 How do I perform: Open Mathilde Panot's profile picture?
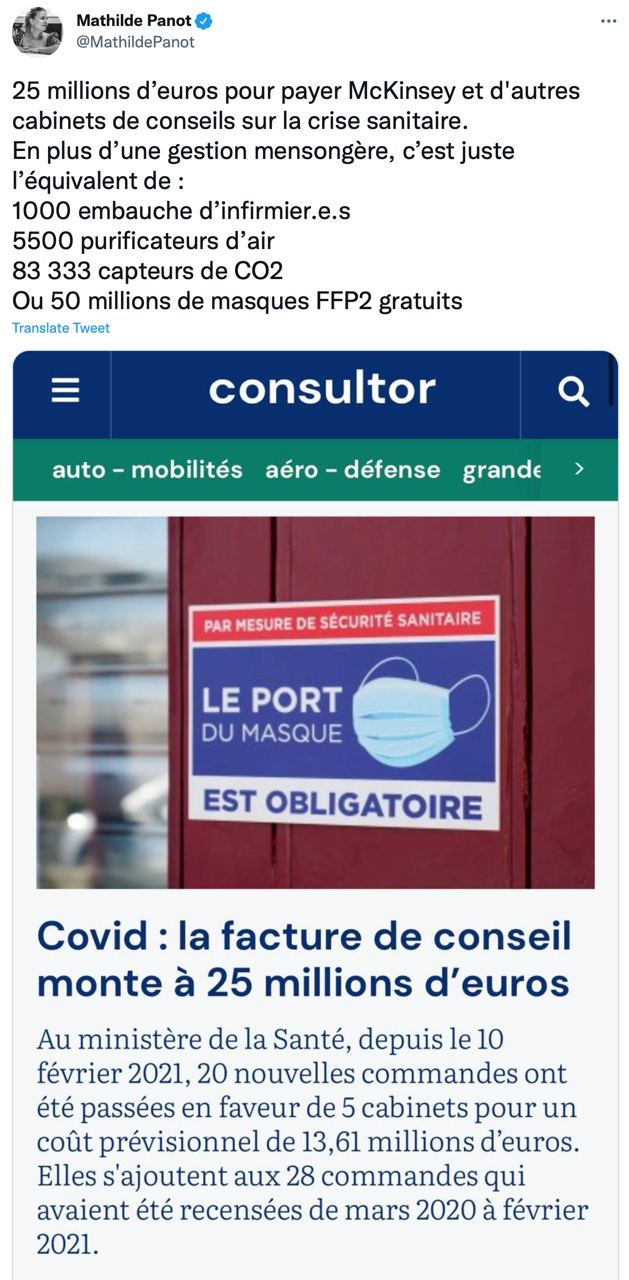click(37, 32)
